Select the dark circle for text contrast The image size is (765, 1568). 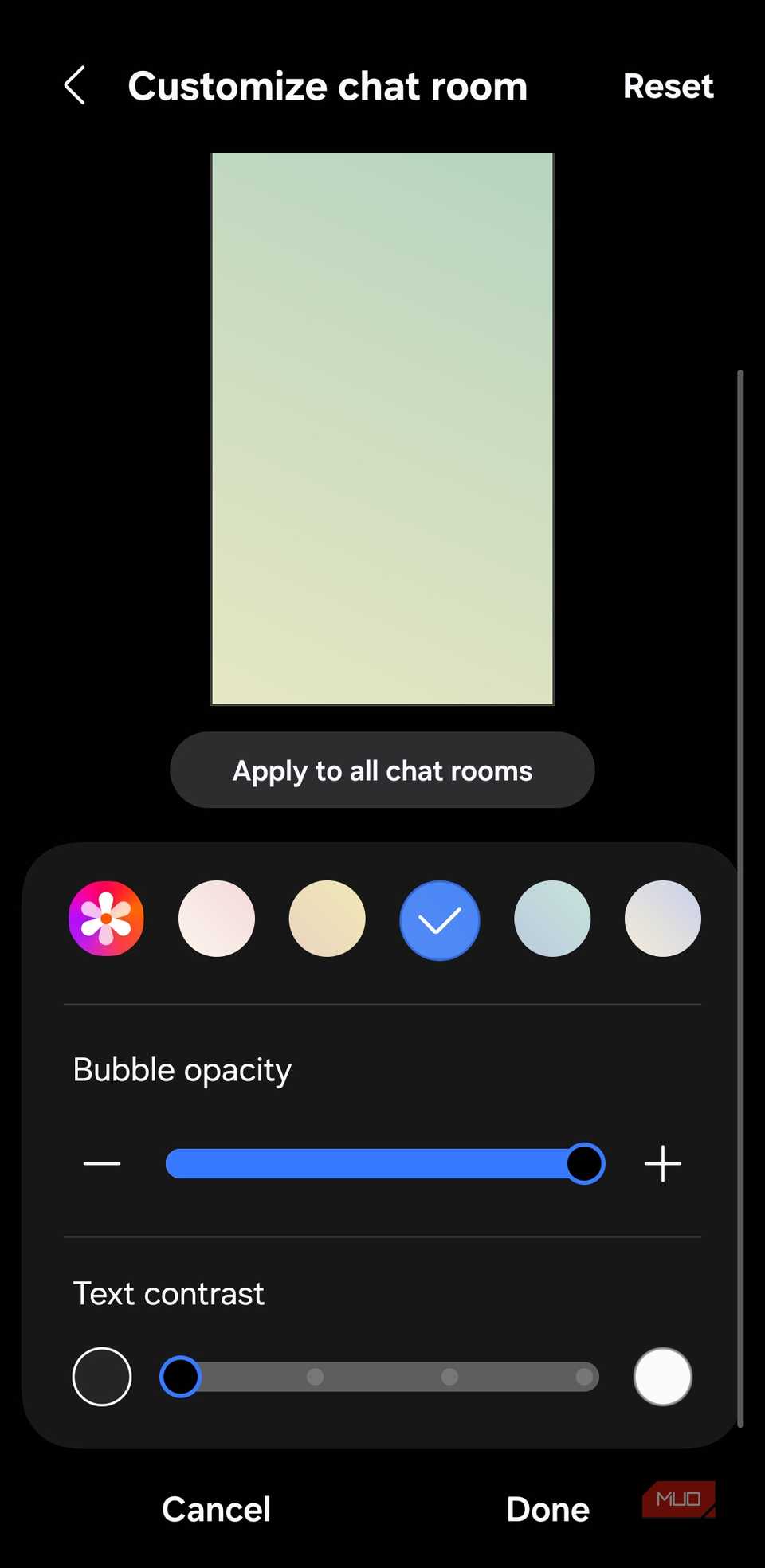tap(100, 1376)
